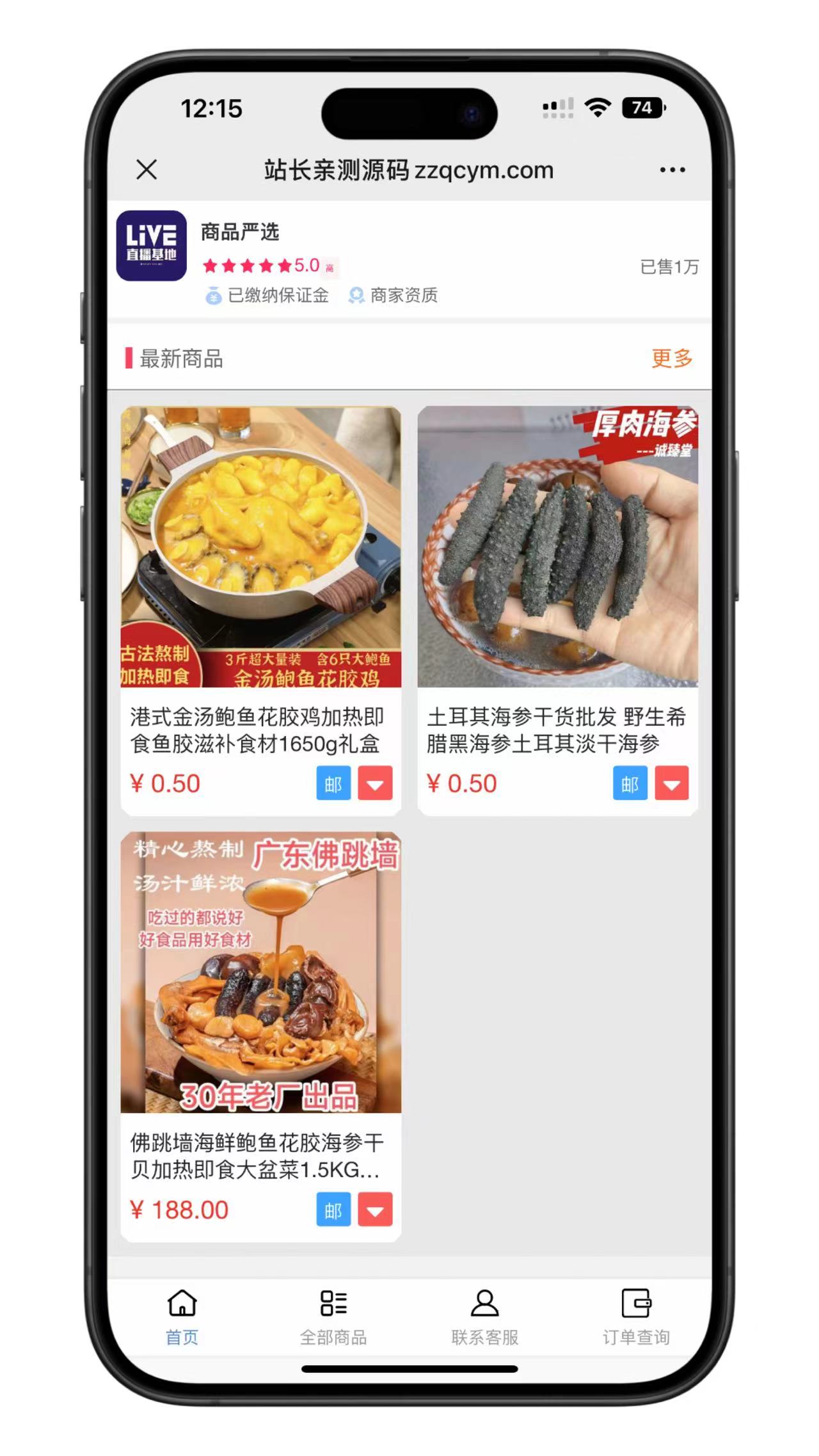
Task: Expand the red dropdown on 佛跳墙海鲜鲍鱼花胶
Action: click(x=375, y=1210)
